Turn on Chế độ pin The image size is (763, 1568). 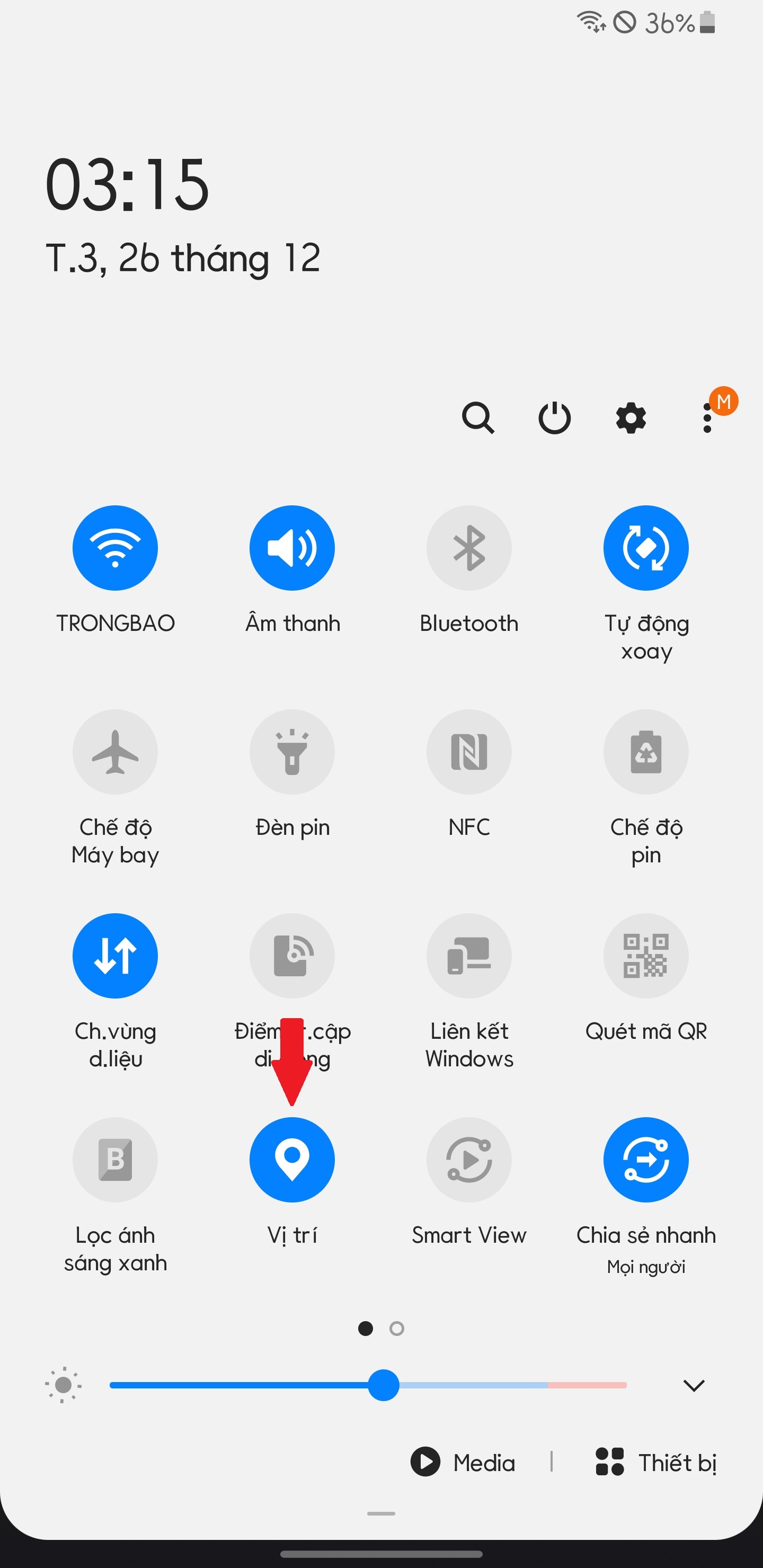click(646, 752)
